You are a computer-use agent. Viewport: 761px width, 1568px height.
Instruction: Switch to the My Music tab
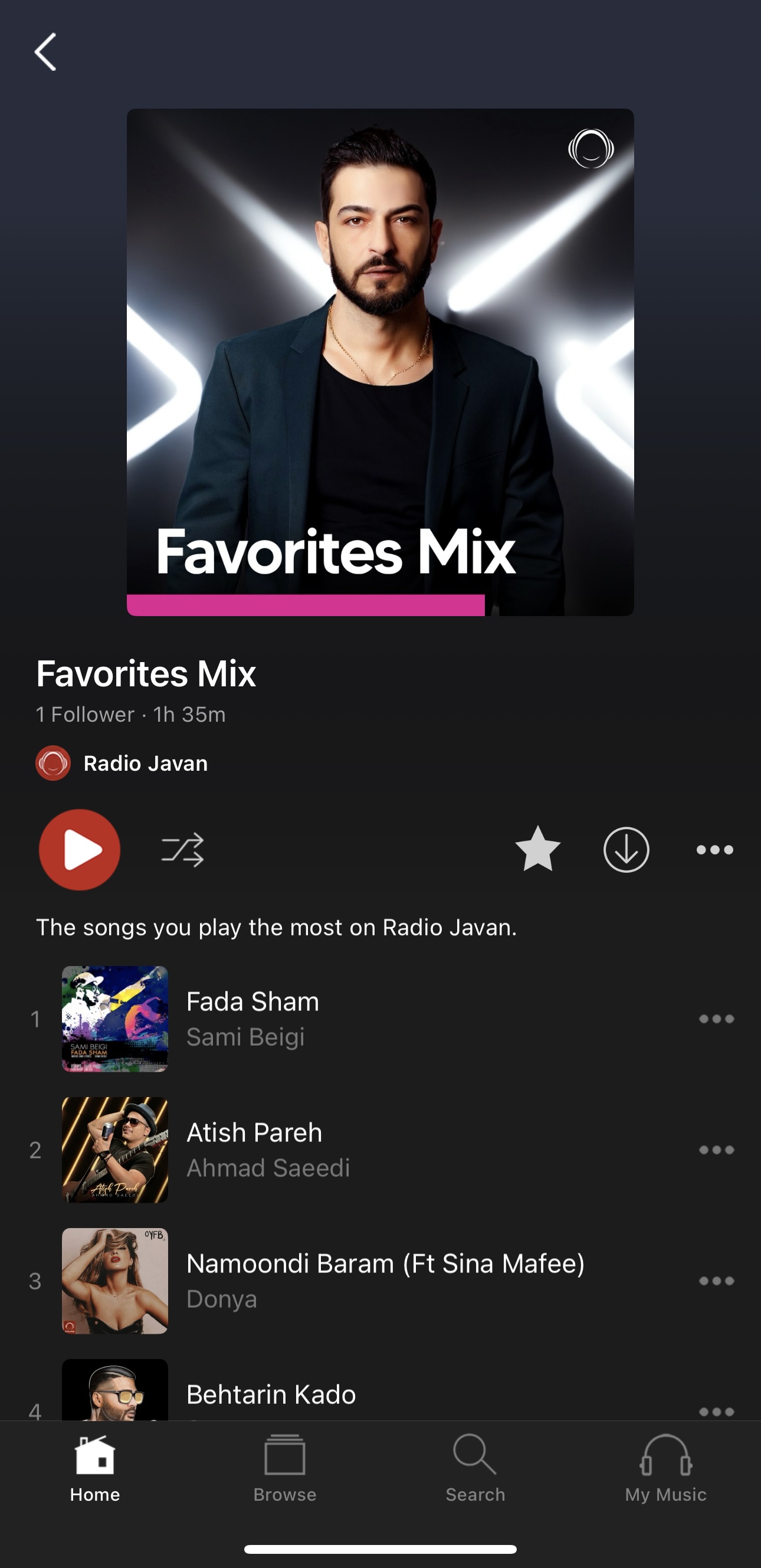(x=665, y=1469)
